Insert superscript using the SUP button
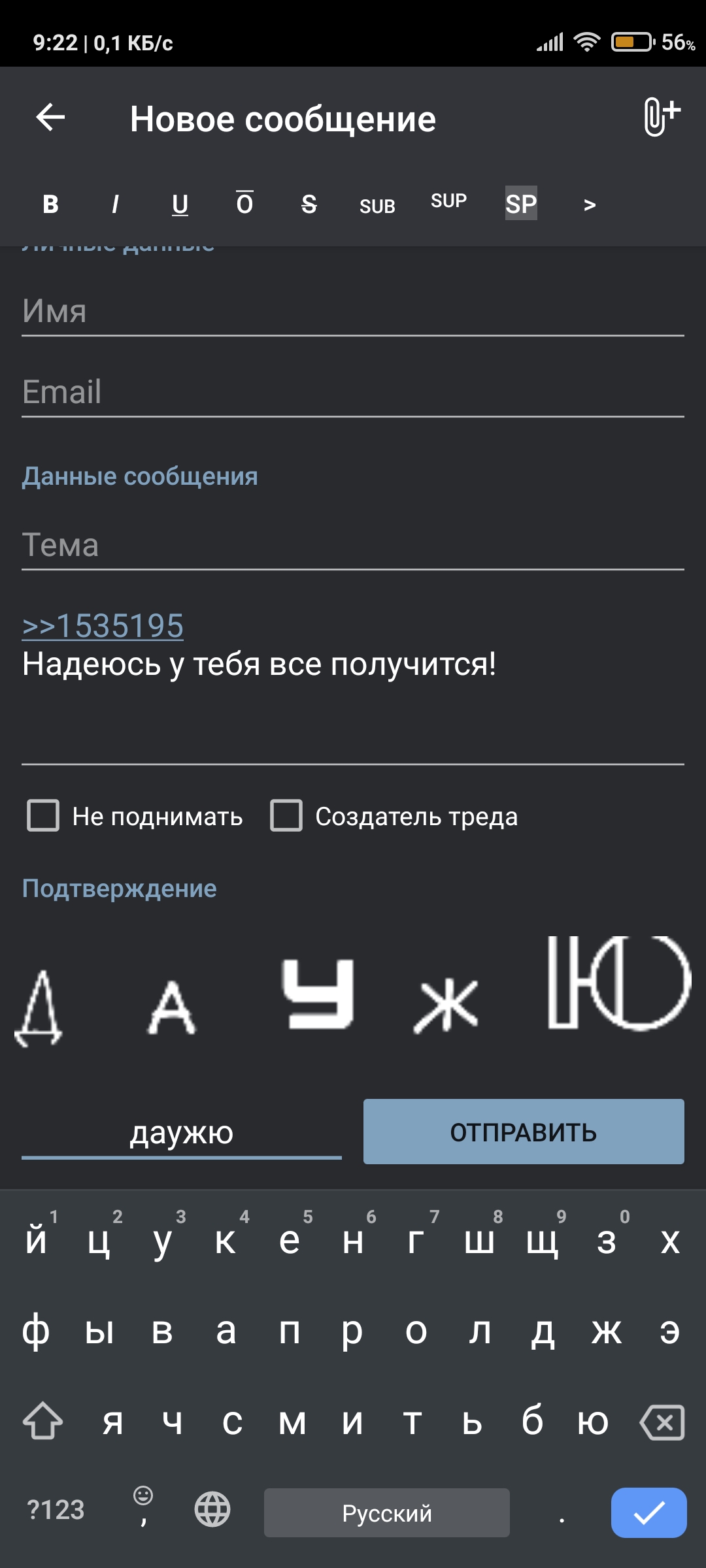 (x=448, y=201)
